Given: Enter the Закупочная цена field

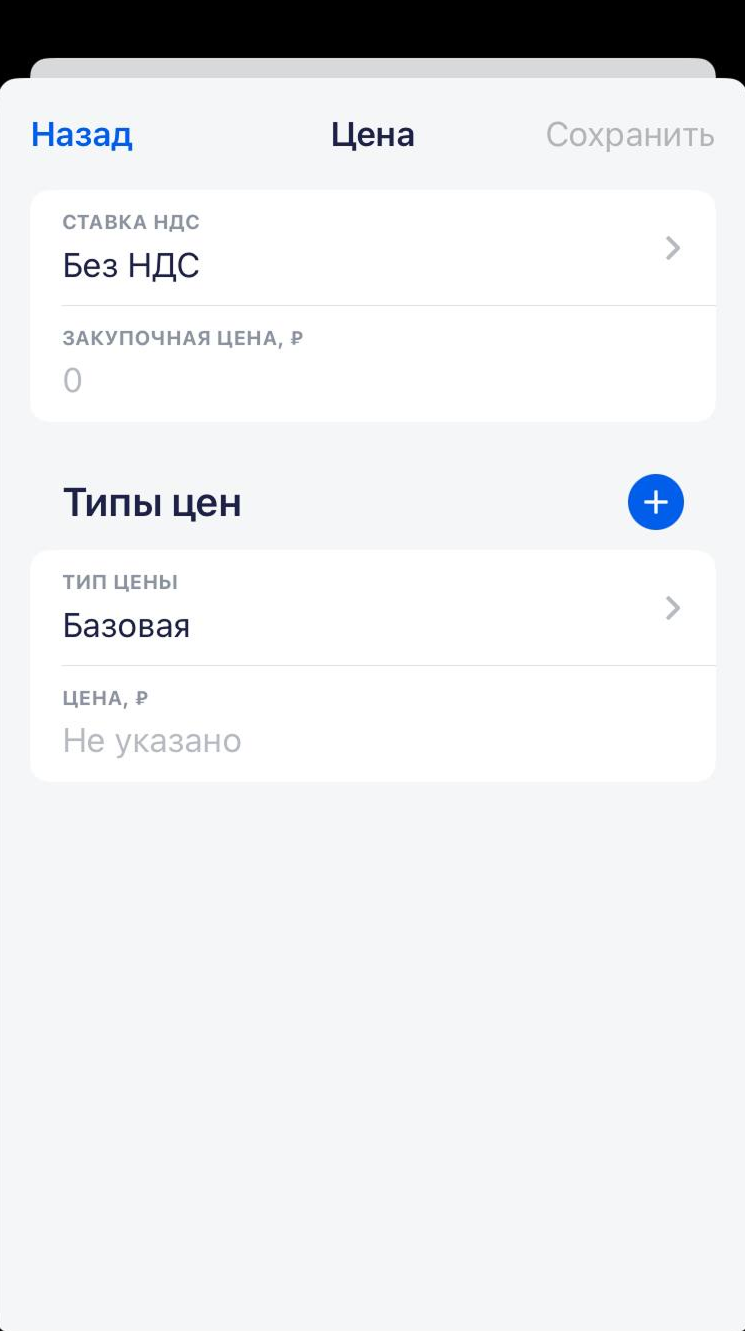Looking at the screenshot, I should click(x=372, y=365).
